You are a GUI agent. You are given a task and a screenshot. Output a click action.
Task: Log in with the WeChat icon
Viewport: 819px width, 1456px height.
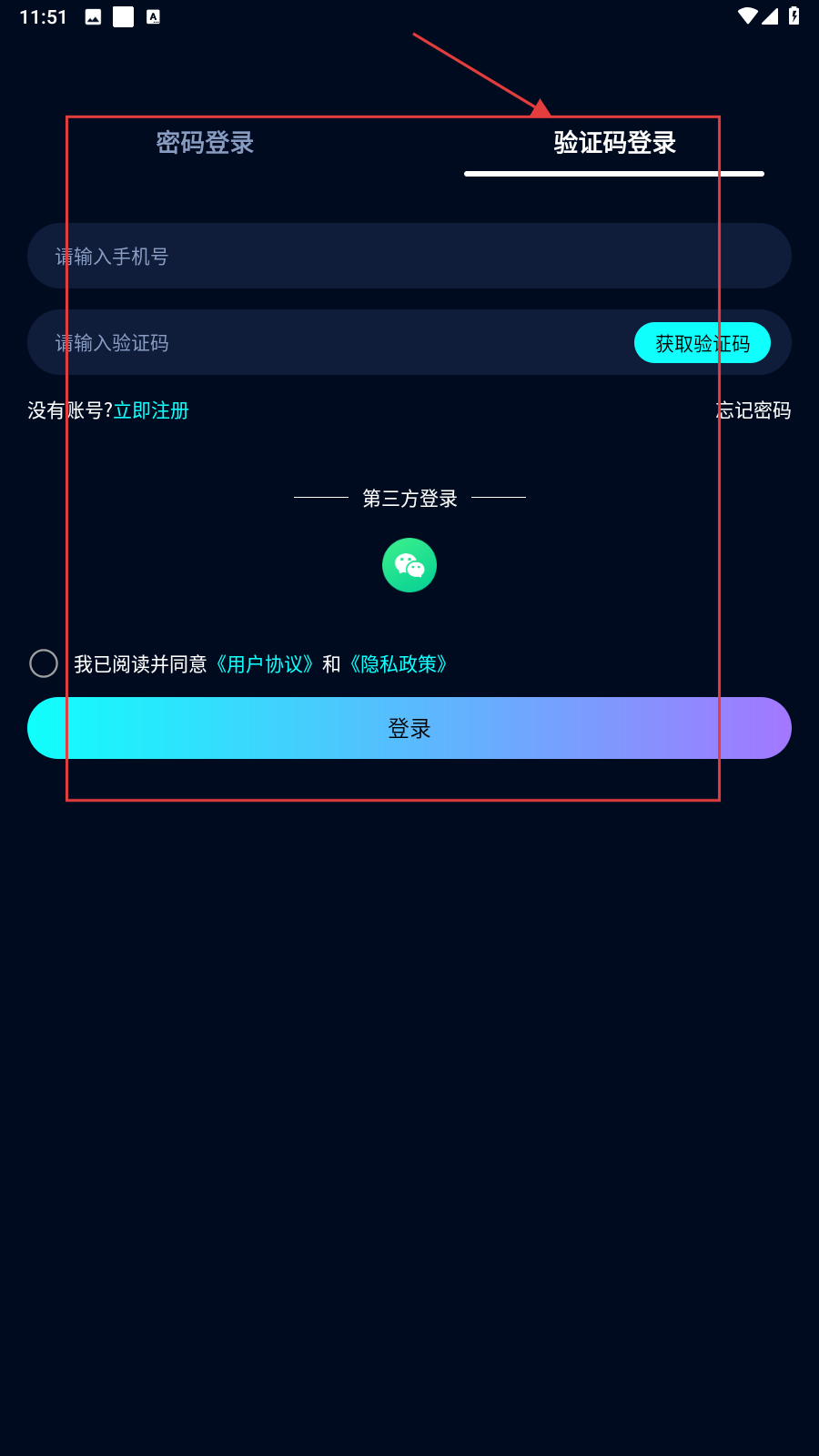[x=409, y=565]
